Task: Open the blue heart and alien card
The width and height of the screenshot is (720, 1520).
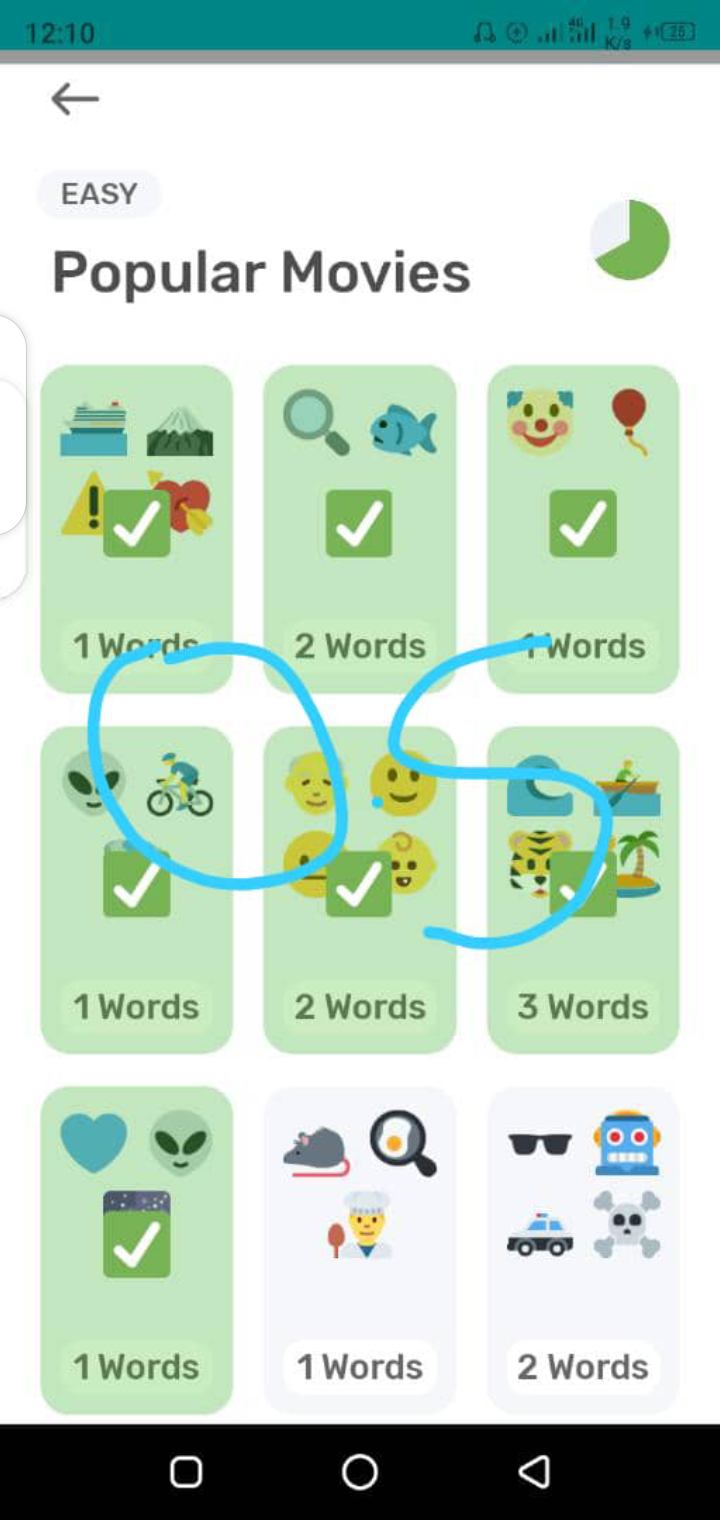Action: tap(137, 1250)
